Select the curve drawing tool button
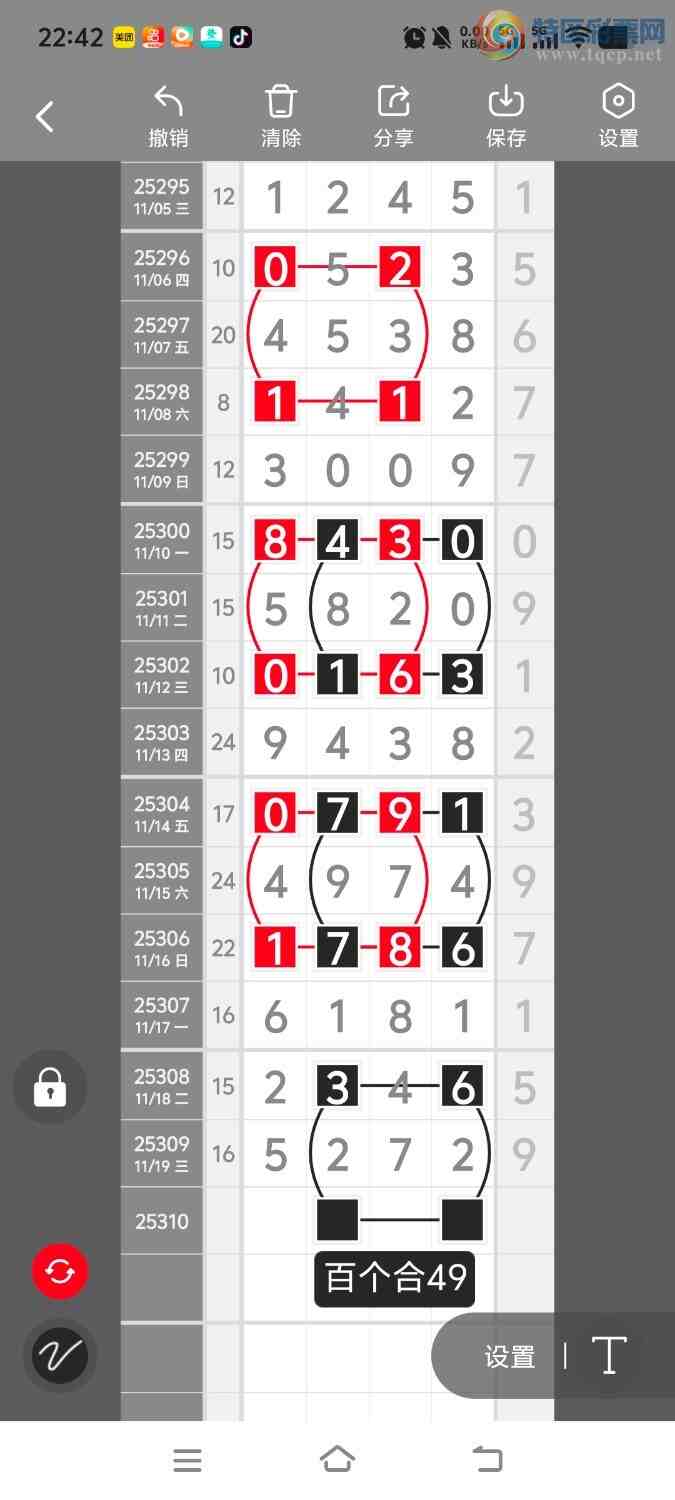This screenshot has height=1500, width=675. (60, 1356)
